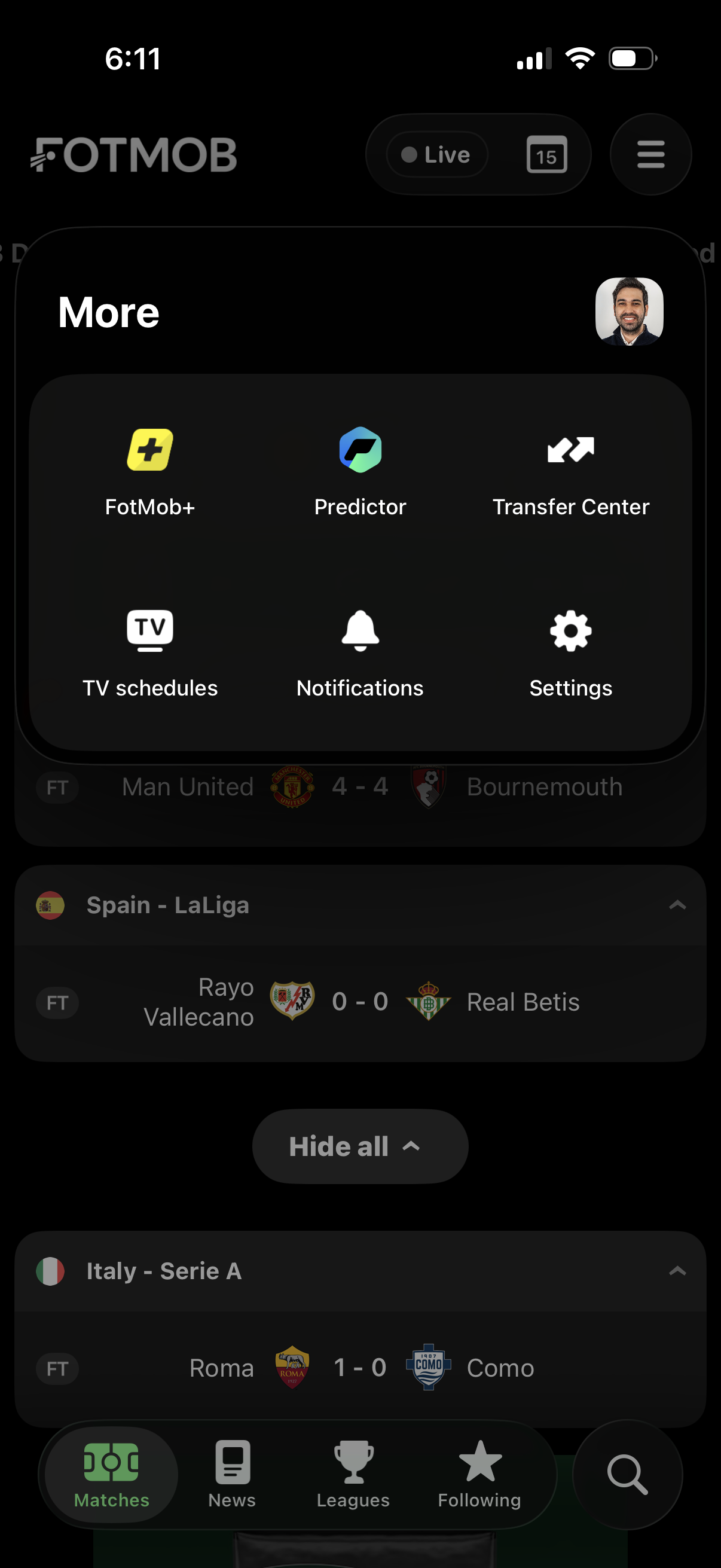This screenshot has width=721, height=1568.
Task: Open the calendar date picker showing 15
Action: click(x=545, y=155)
